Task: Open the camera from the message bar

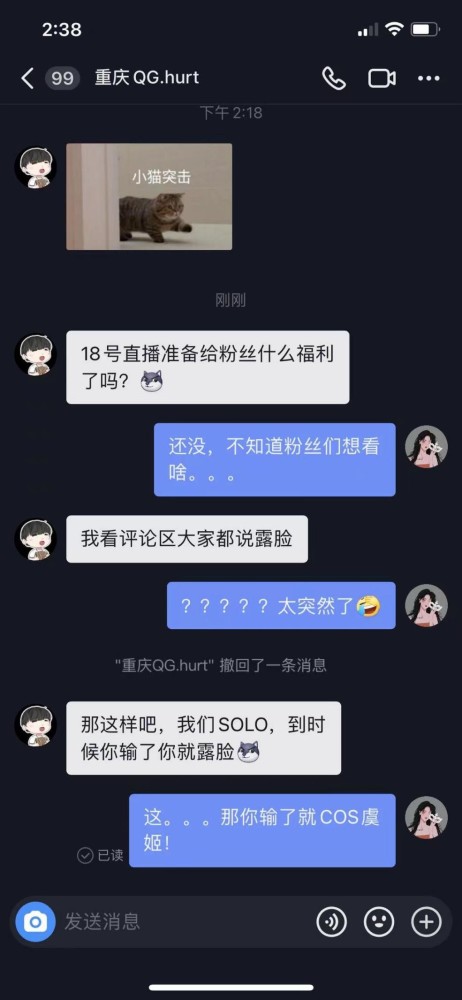Action: click(36, 922)
